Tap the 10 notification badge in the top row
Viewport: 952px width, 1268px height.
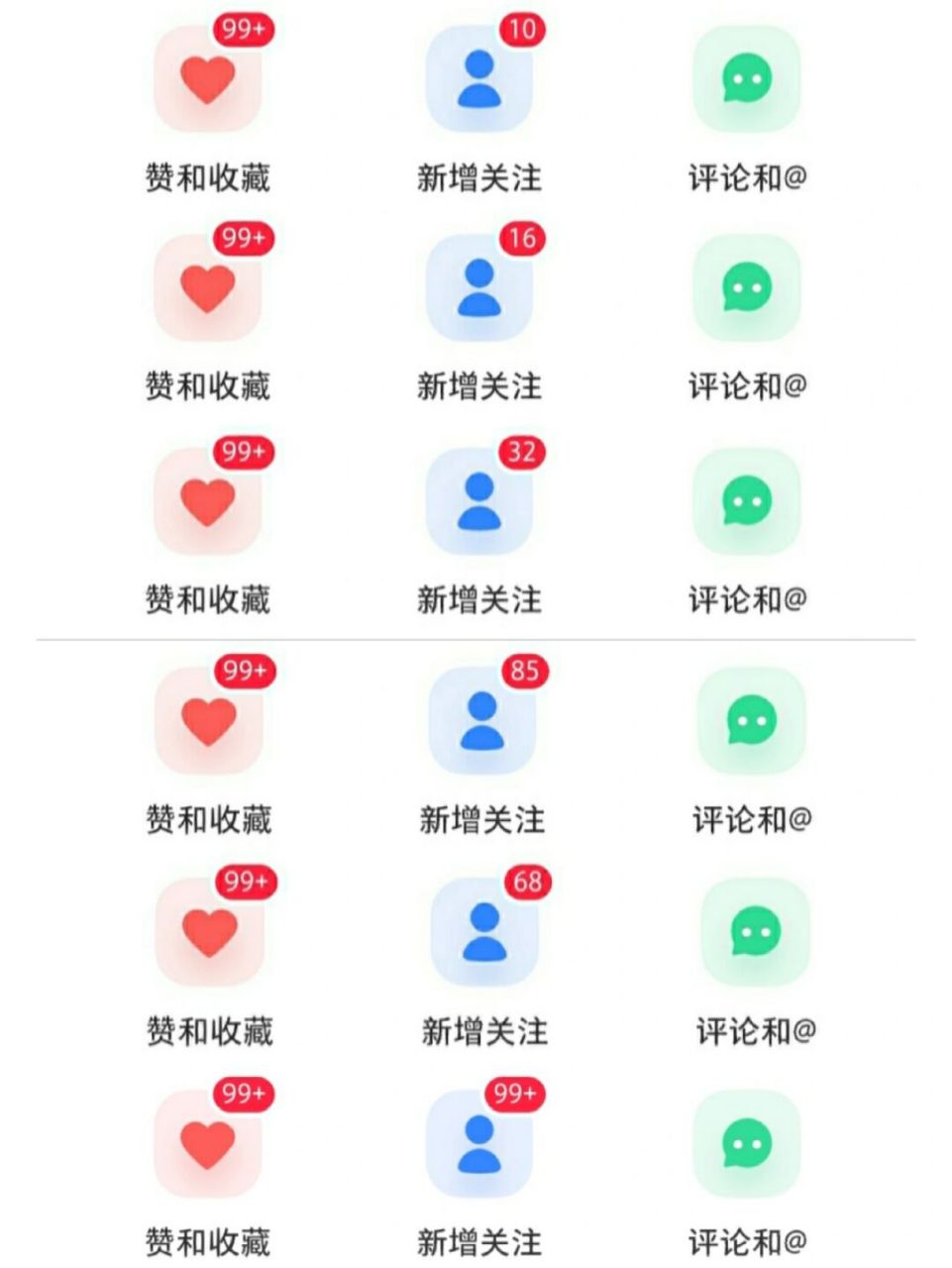521,30
